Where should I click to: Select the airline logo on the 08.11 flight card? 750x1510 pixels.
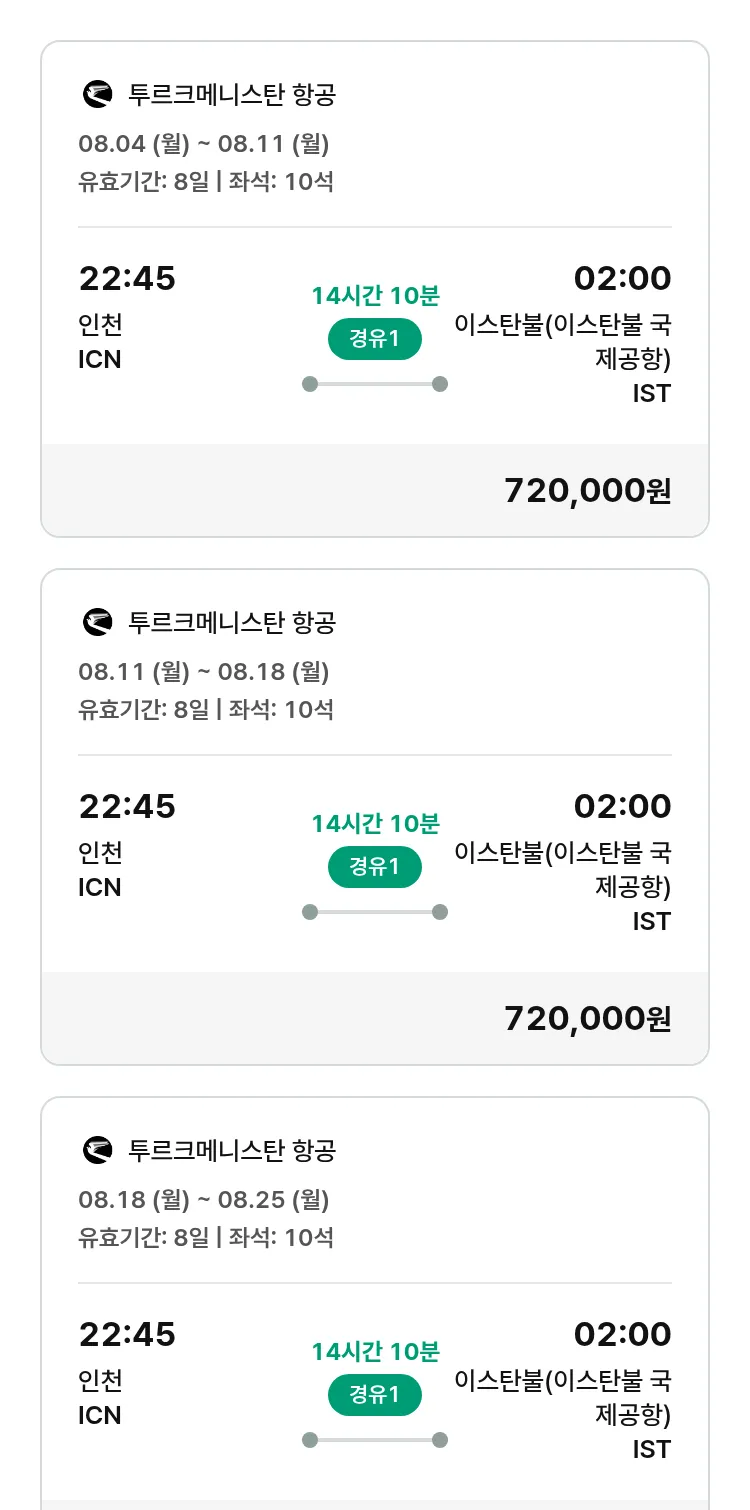pos(95,620)
